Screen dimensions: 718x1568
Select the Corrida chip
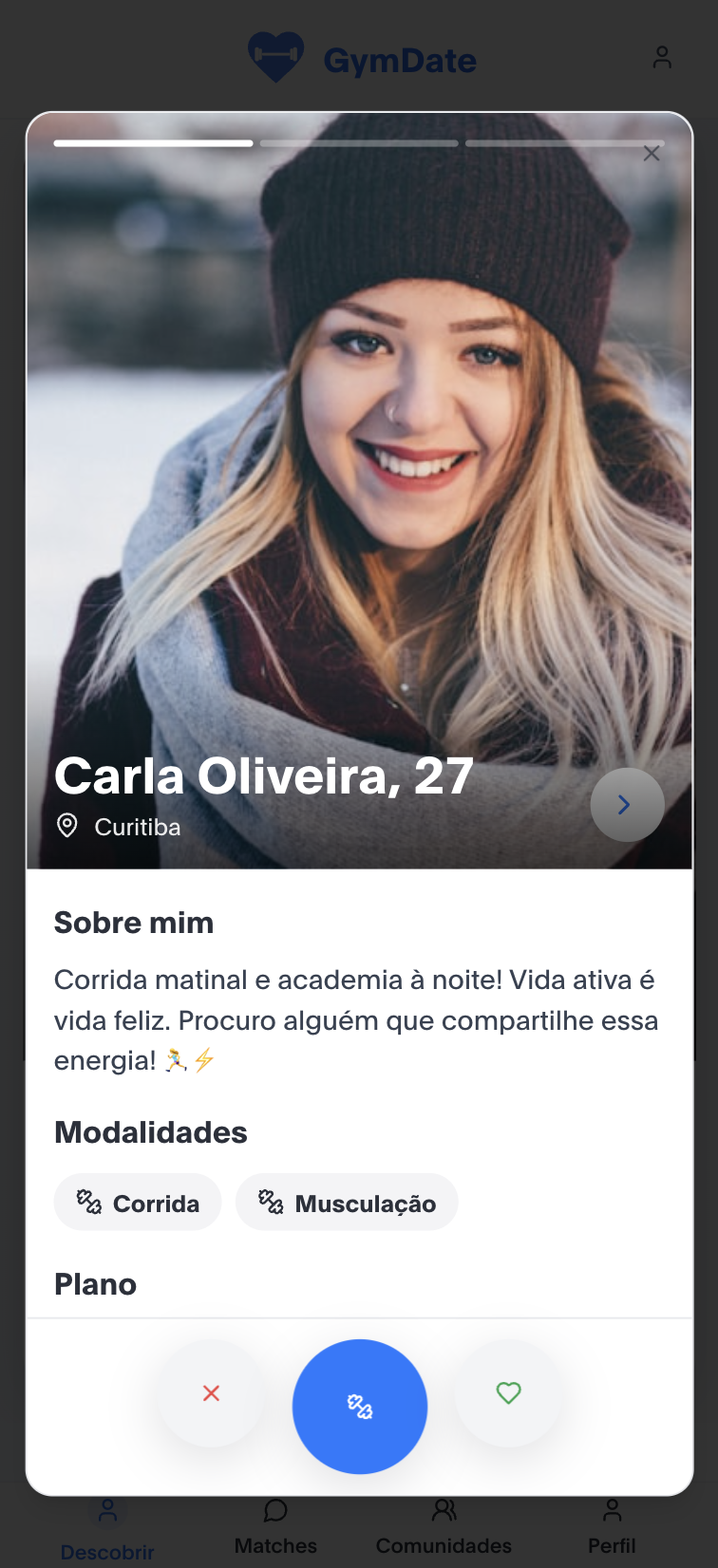point(138,1203)
